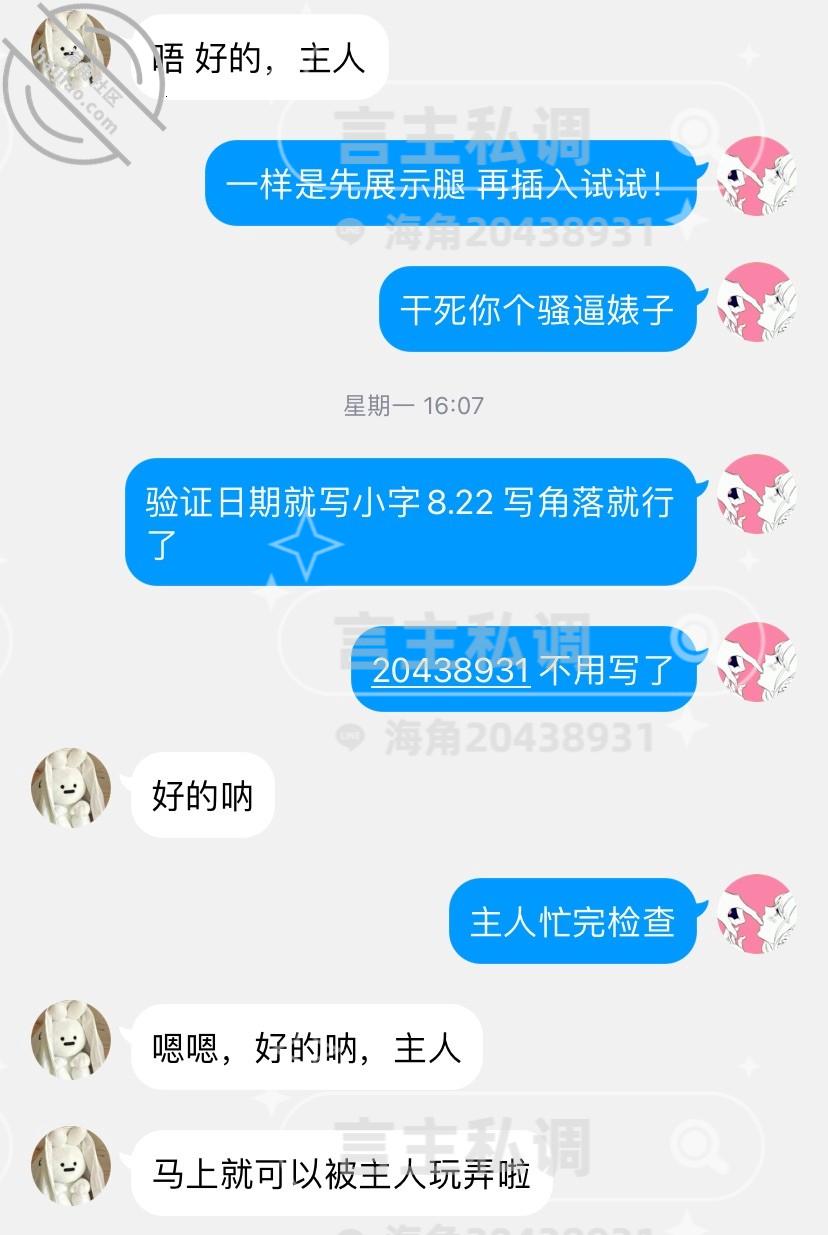828x1235 pixels.
Task: Select the rabbit avatar next to '好的呐'
Action: (70, 788)
